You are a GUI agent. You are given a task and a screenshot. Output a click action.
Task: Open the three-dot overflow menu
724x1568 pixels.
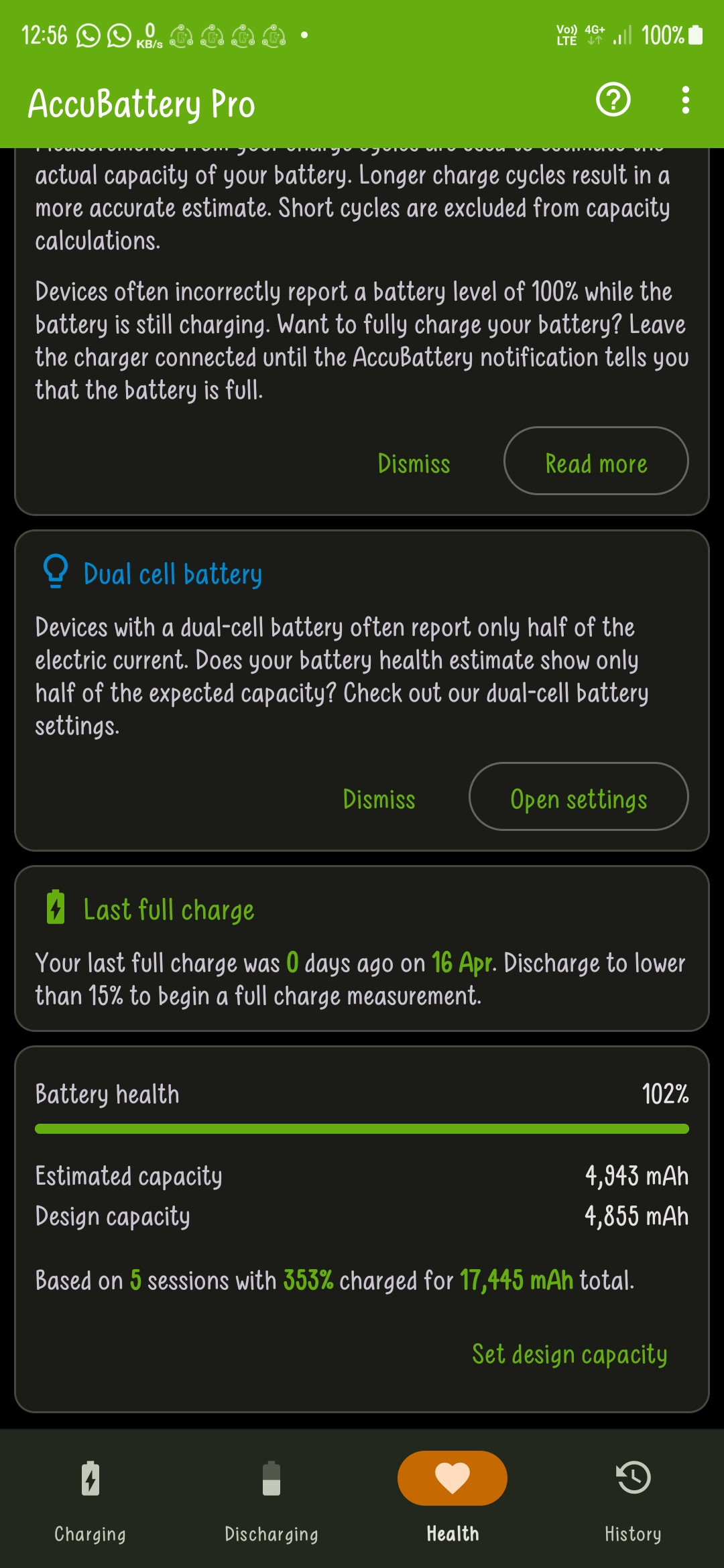tap(685, 101)
